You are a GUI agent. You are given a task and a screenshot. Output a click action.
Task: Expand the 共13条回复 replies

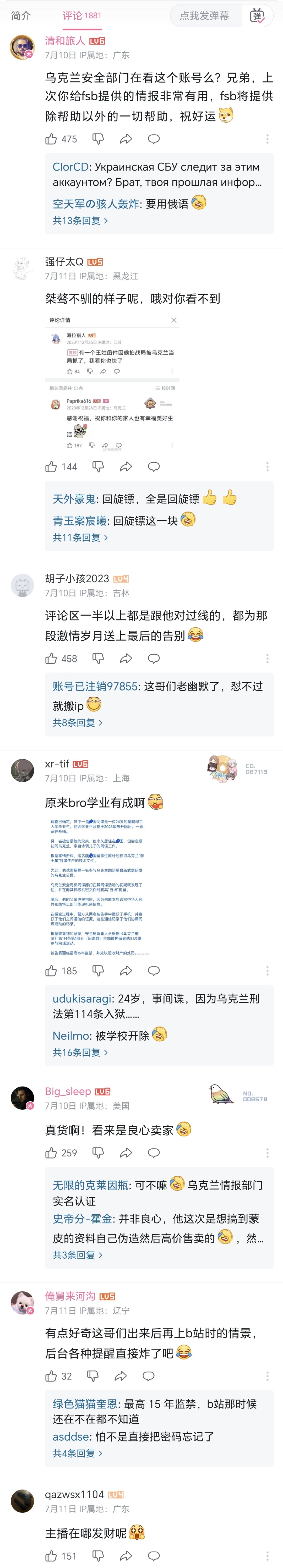pyautogui.click(x=80, y=220)
